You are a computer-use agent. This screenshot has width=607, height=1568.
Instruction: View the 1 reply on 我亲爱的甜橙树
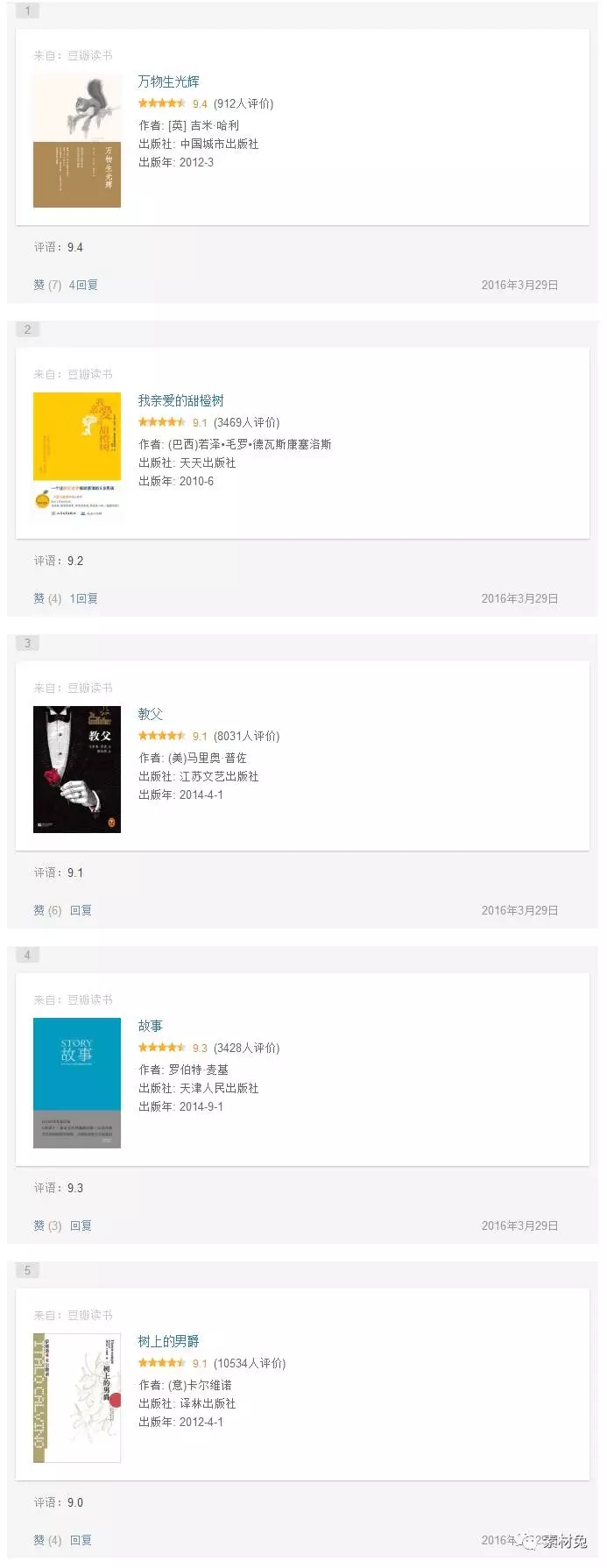[x=83, y=598]
